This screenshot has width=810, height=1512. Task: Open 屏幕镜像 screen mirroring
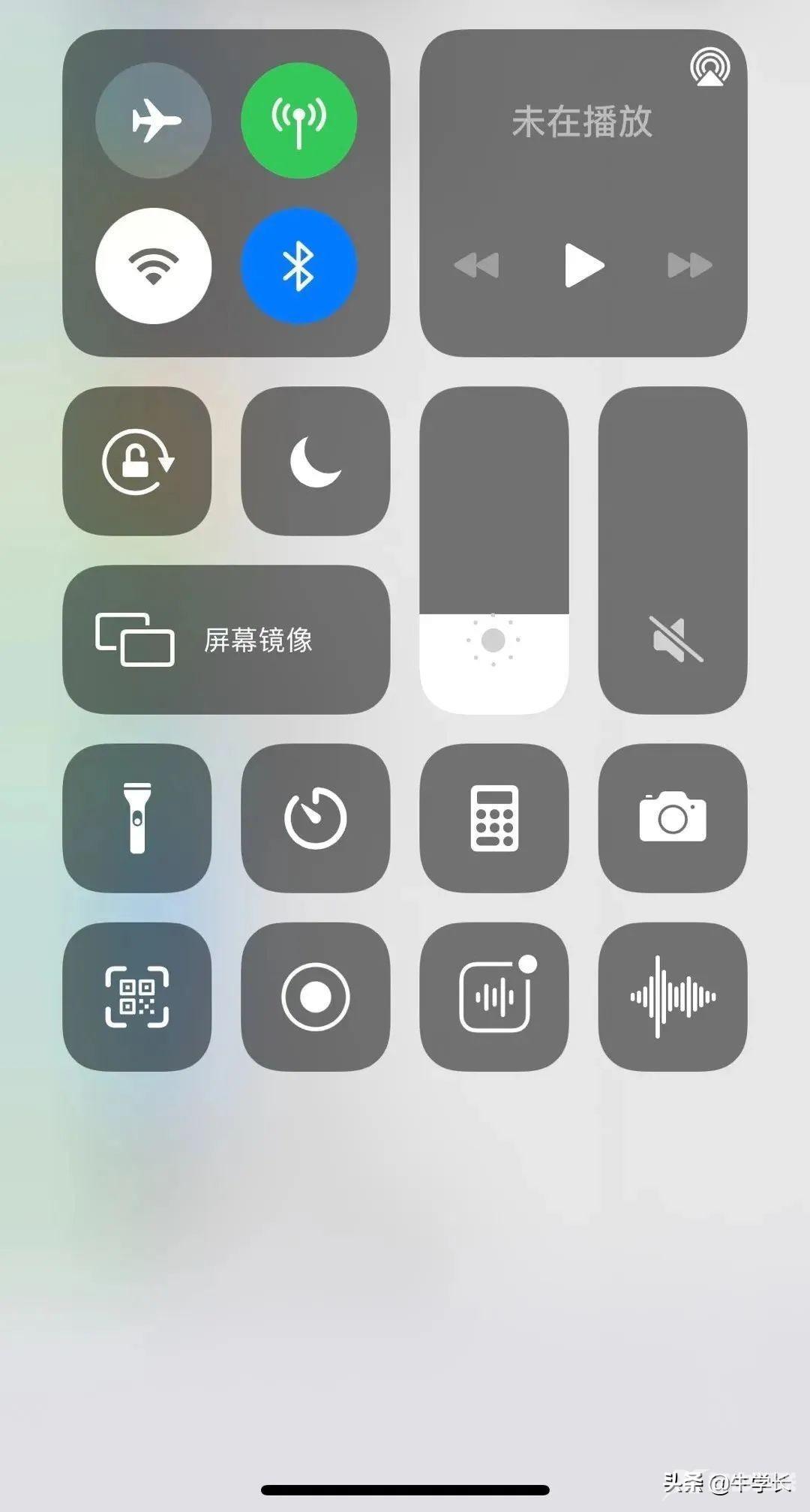click(x=226, y=639)
